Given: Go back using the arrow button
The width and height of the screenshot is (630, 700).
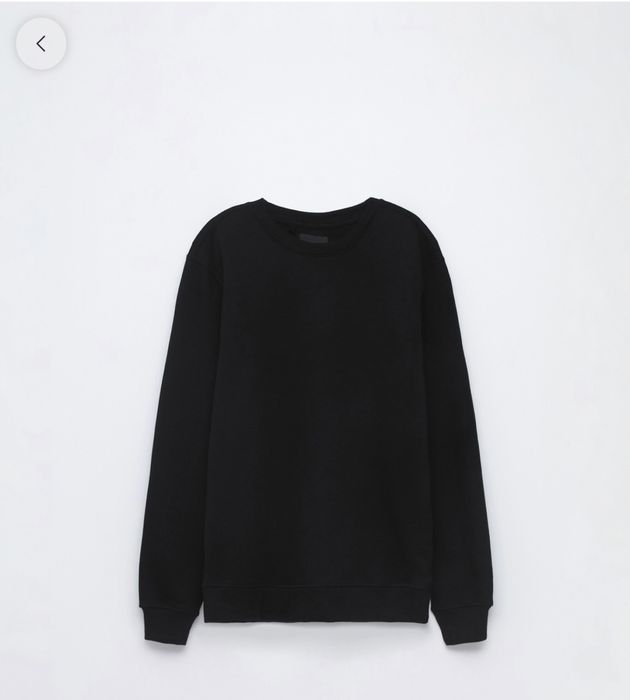Looking at the screenshot, I should click(41, 44).
